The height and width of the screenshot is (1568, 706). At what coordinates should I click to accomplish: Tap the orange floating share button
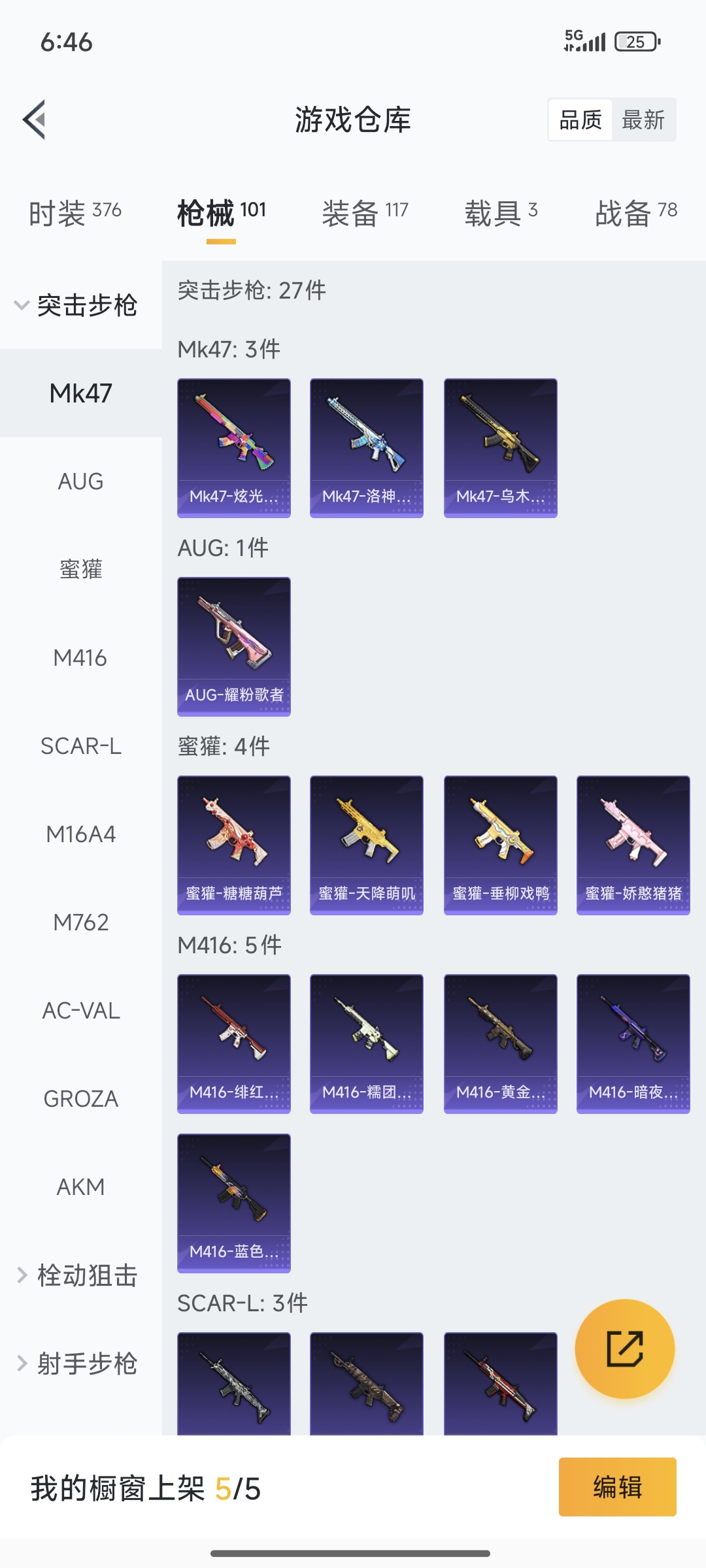(624, 1348)
